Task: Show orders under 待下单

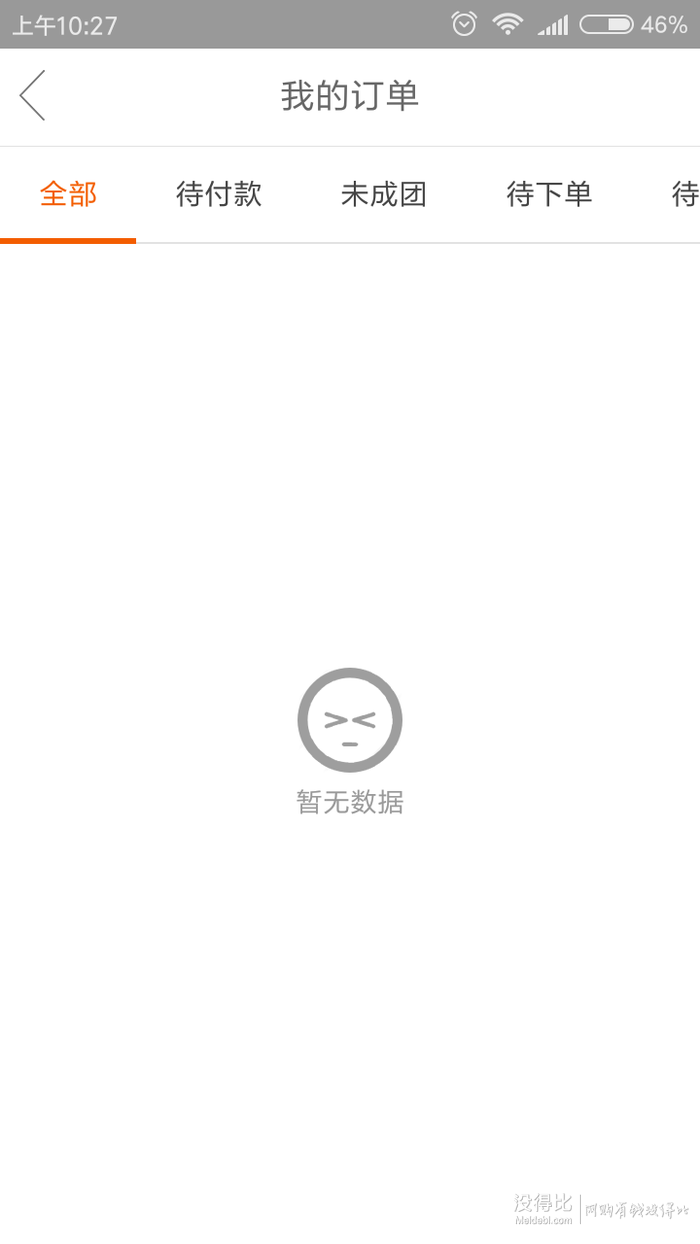Action: pos(549,194)
